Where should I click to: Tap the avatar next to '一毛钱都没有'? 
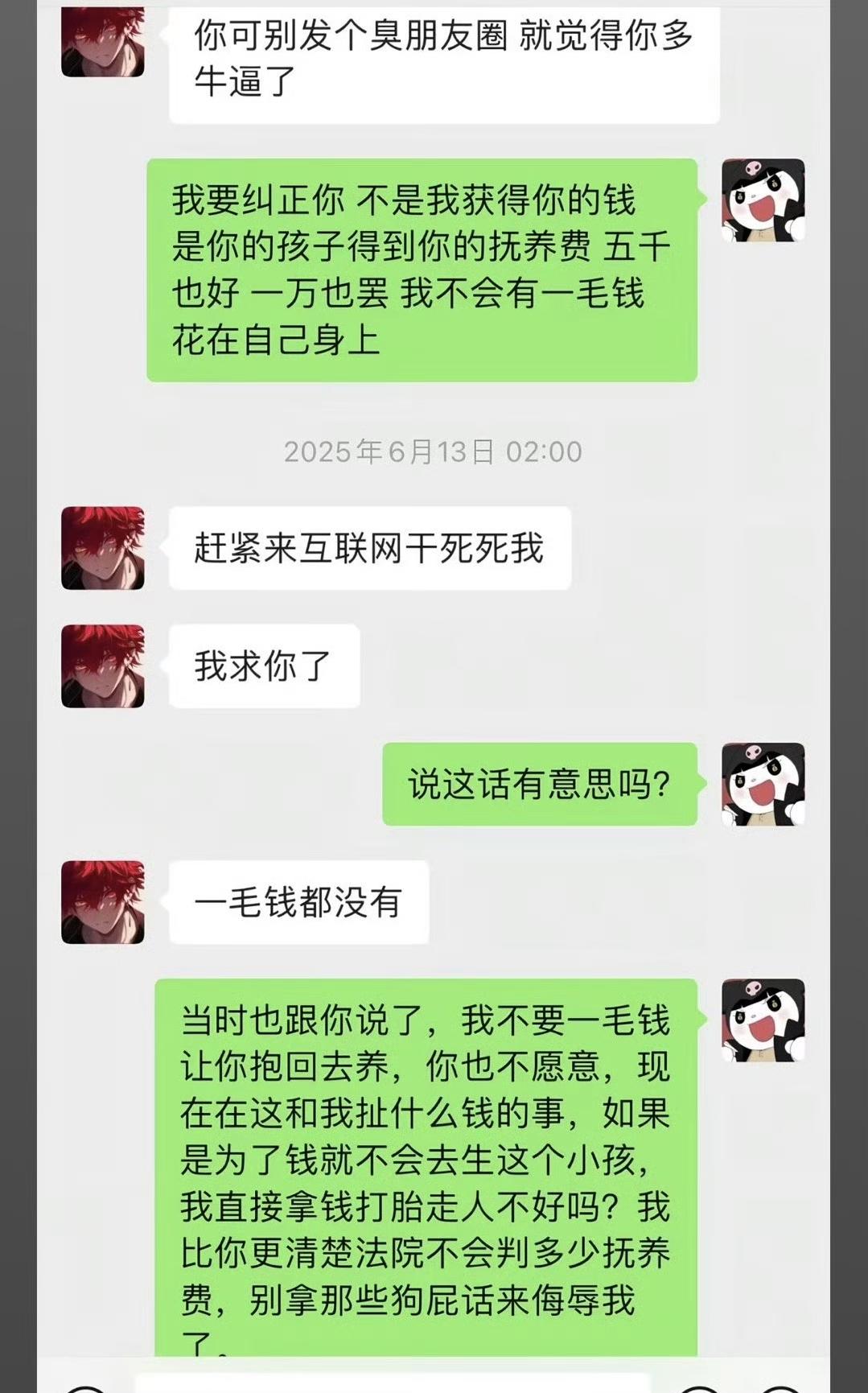click(x=102, y=903)
